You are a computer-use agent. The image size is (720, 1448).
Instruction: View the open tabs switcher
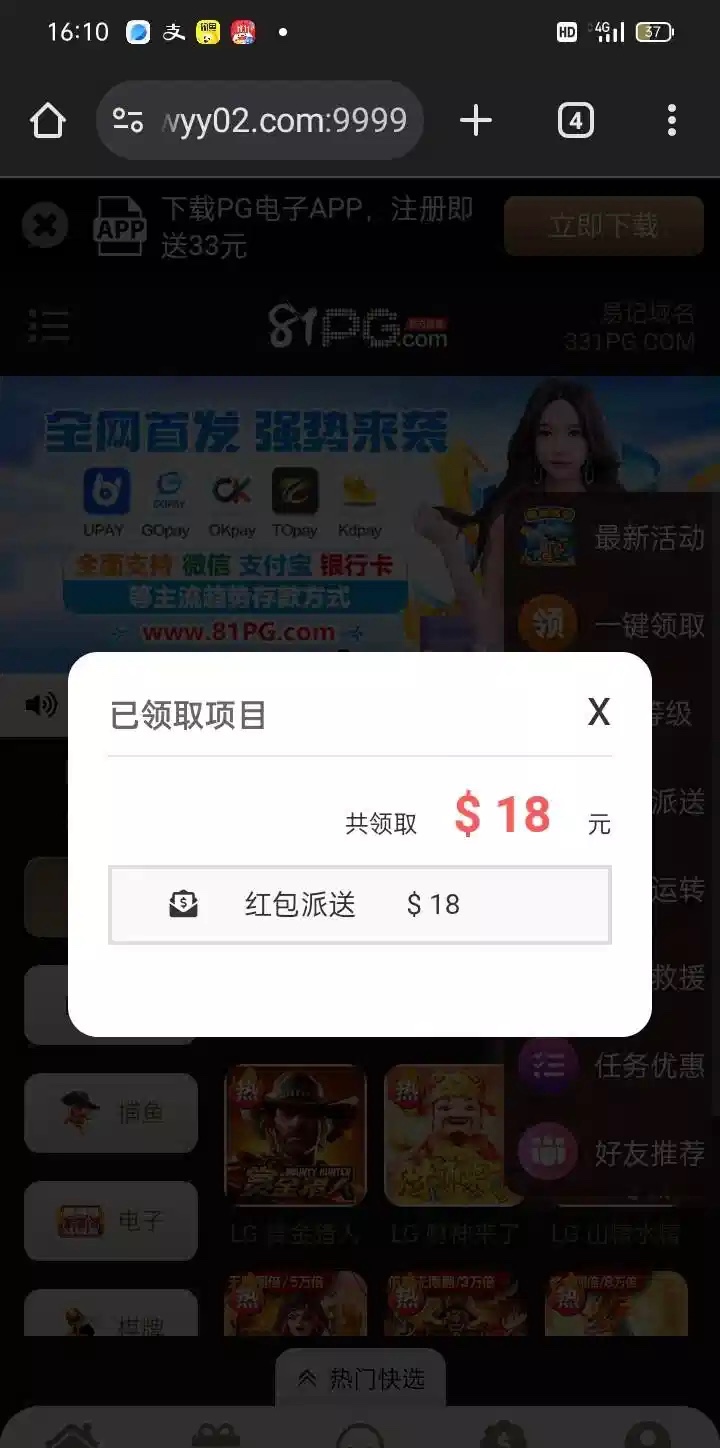point(575,121)
